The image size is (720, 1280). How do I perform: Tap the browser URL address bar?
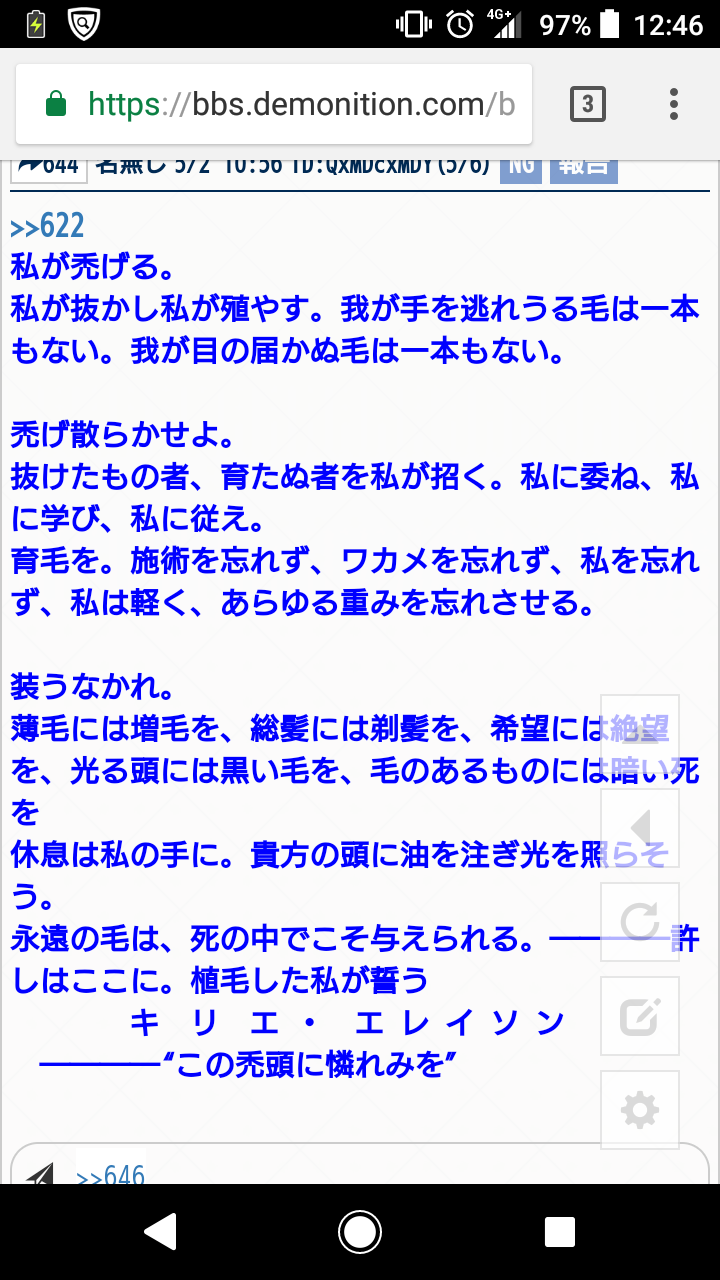[273, 104]
